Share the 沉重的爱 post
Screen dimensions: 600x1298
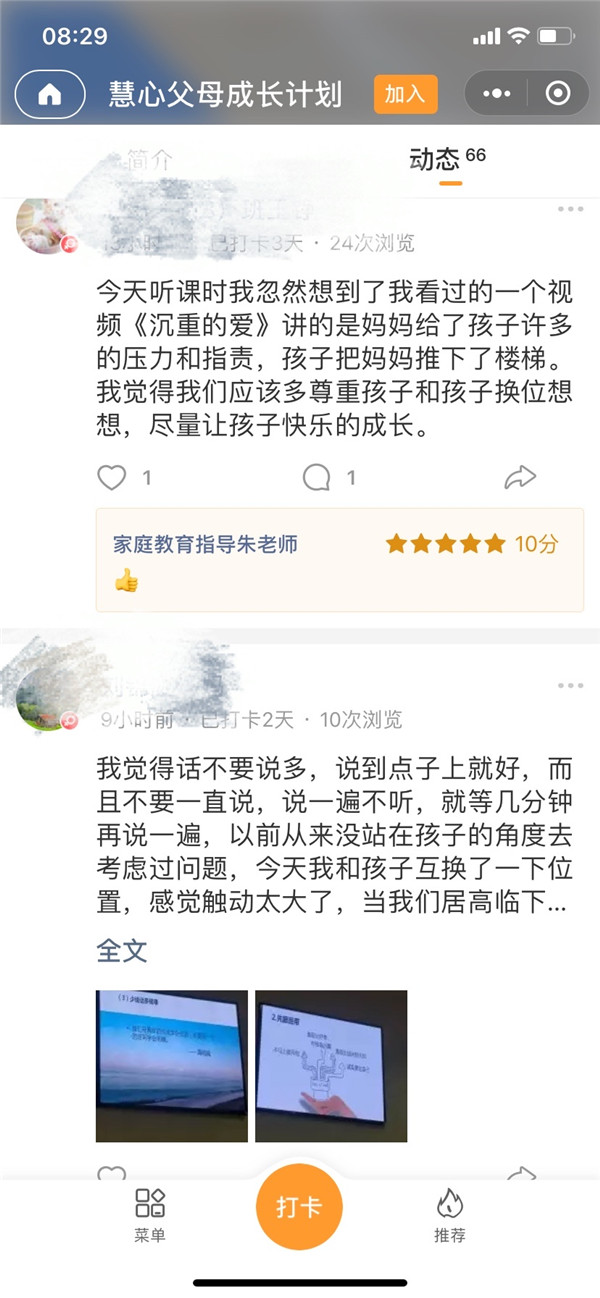(520, 478)
